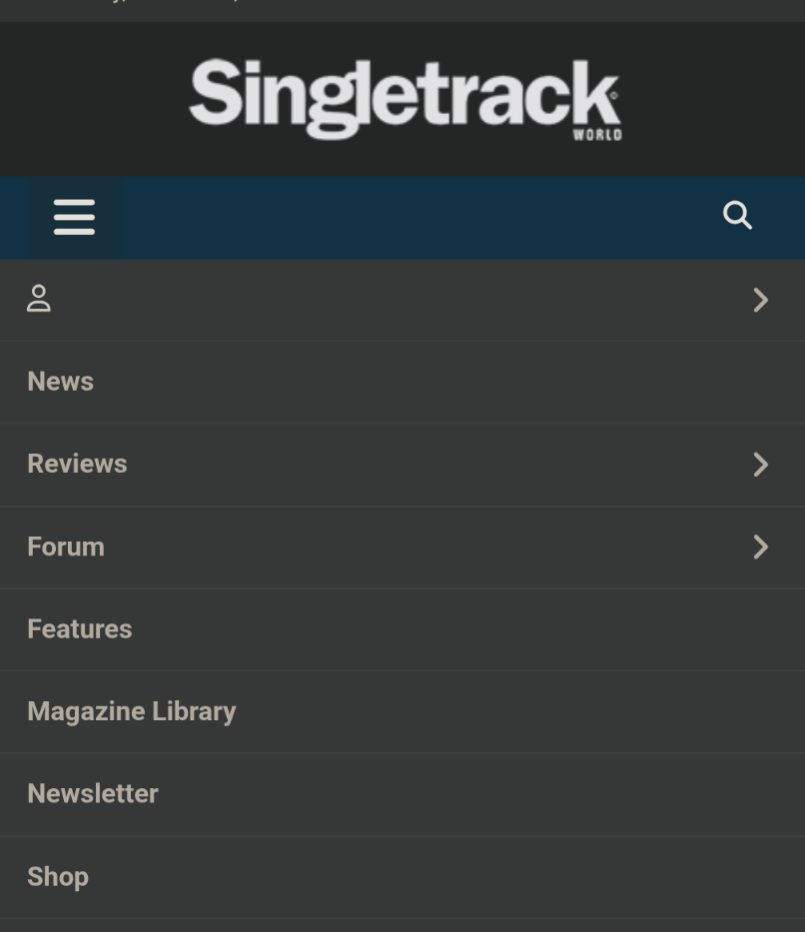Image resolution: width=805 pixels, height=932 pixels.
Task: Expand the user account menu row
Action: pyautogui.click(x=760, y=300)
